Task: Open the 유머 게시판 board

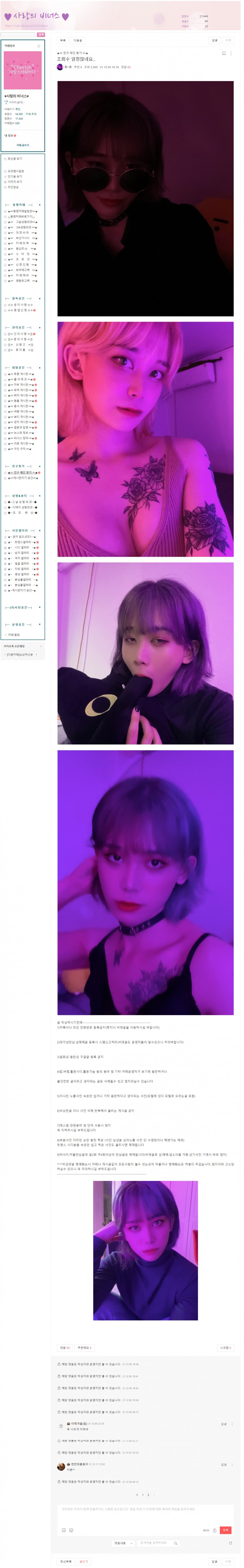Action: pos(21,390)
